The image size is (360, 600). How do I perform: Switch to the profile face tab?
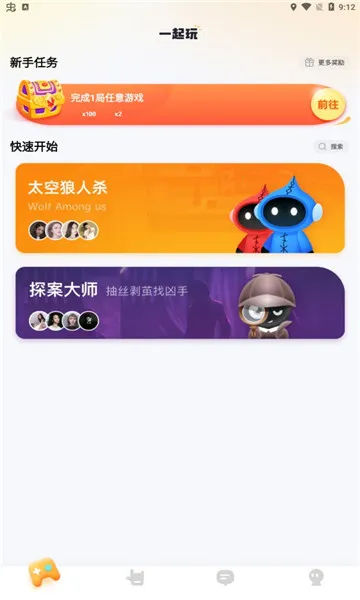point(316,577)
